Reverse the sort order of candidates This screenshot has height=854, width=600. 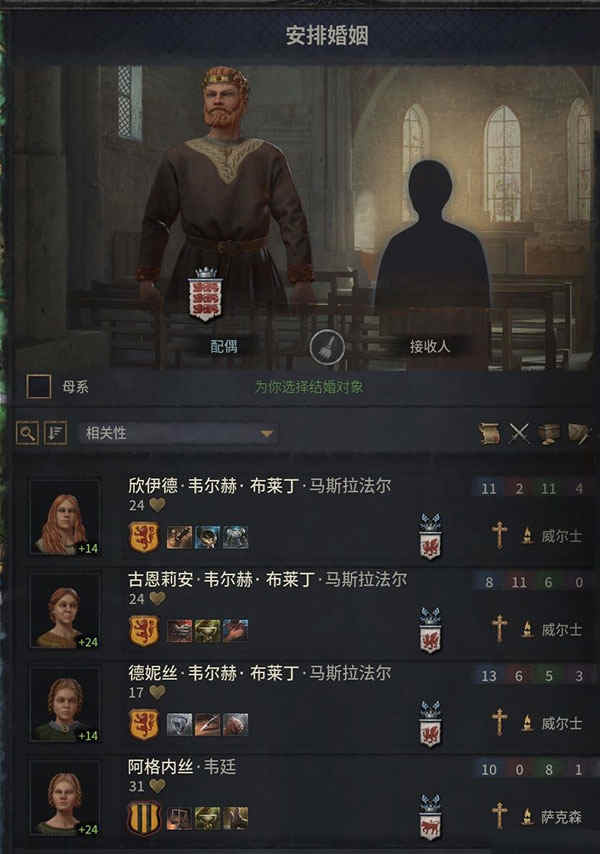pyautogui.click(x=56, y=433)
